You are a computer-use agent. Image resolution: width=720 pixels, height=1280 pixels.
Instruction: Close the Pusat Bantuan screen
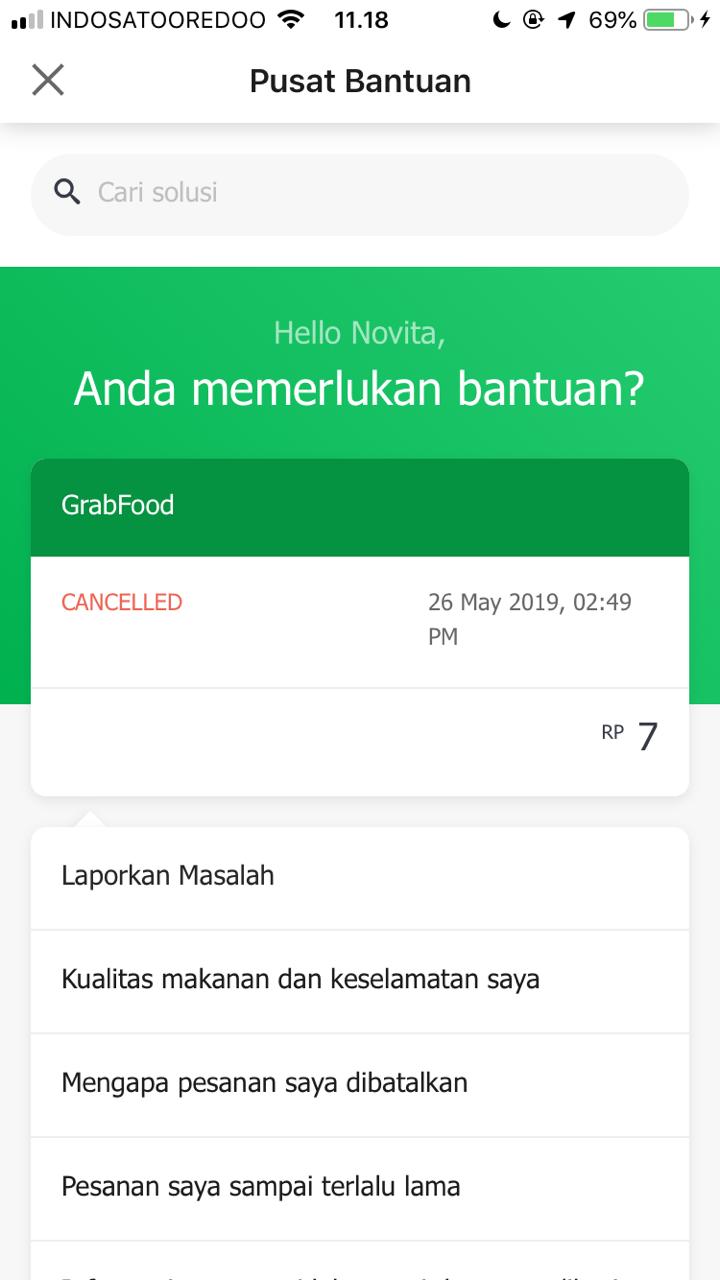click(48, 80)
